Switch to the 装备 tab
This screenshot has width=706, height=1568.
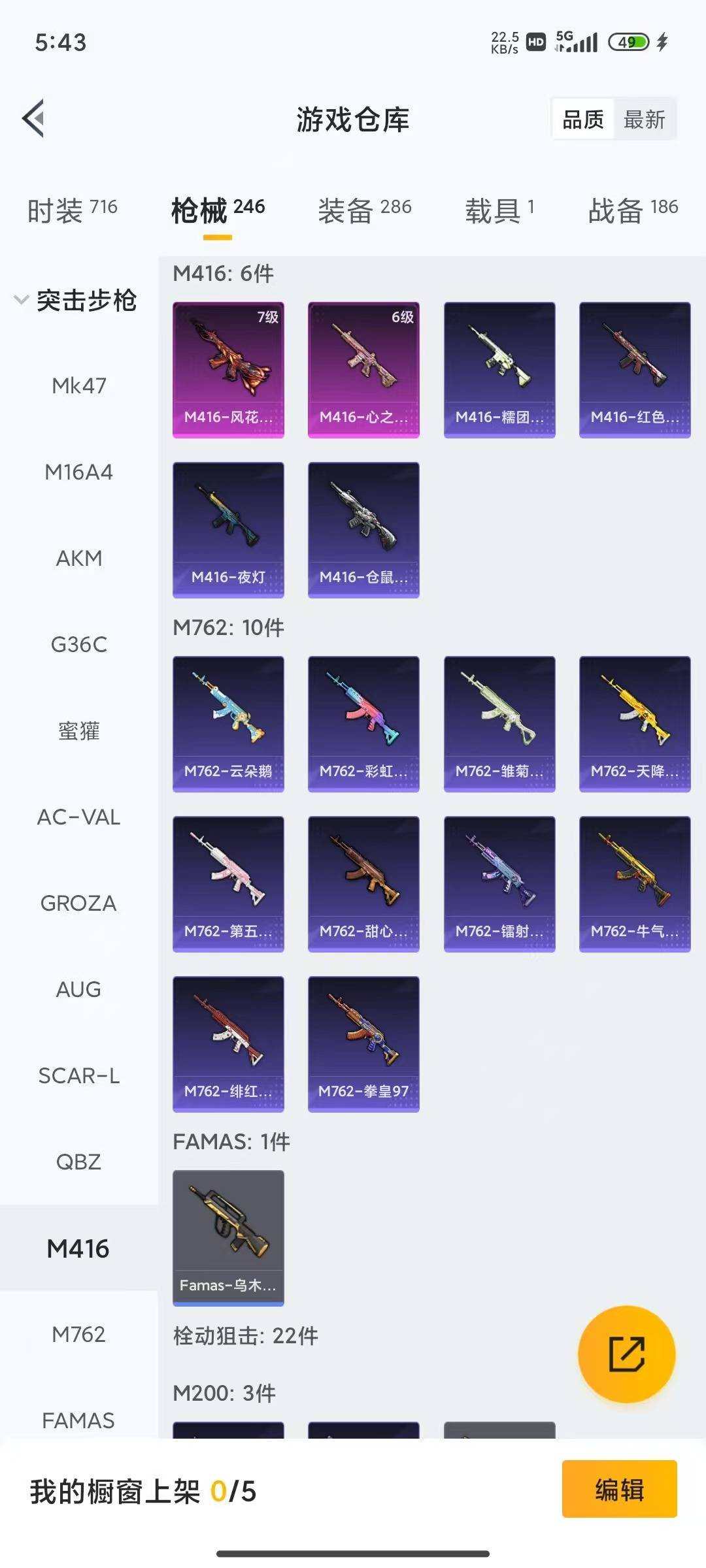(364, 210)
